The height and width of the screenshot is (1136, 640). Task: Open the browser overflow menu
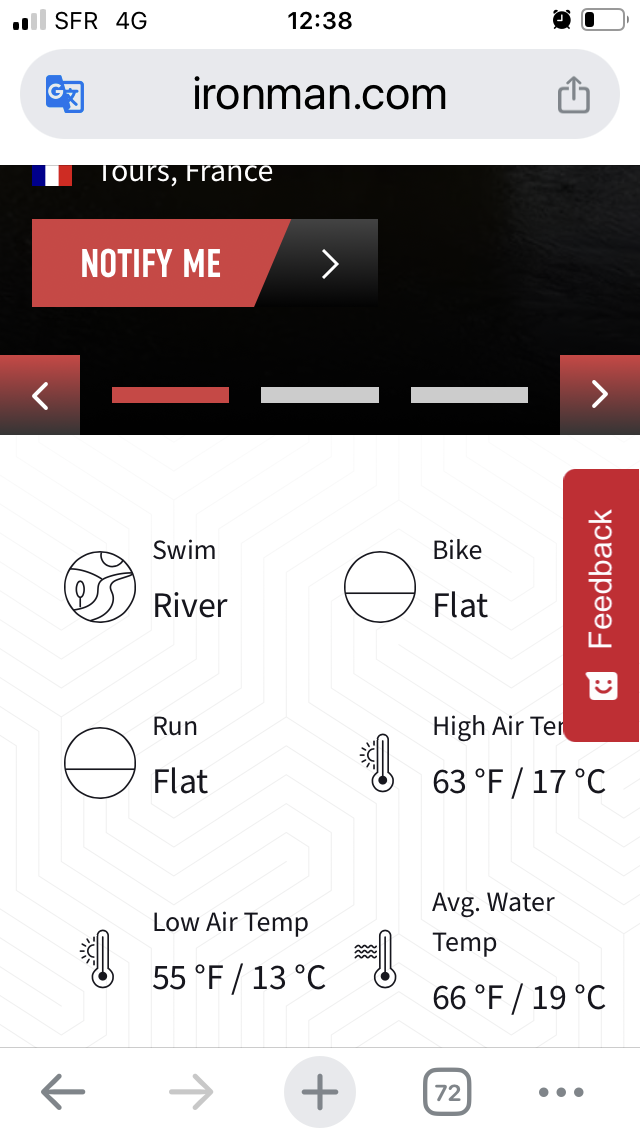tap(561, 1092)
